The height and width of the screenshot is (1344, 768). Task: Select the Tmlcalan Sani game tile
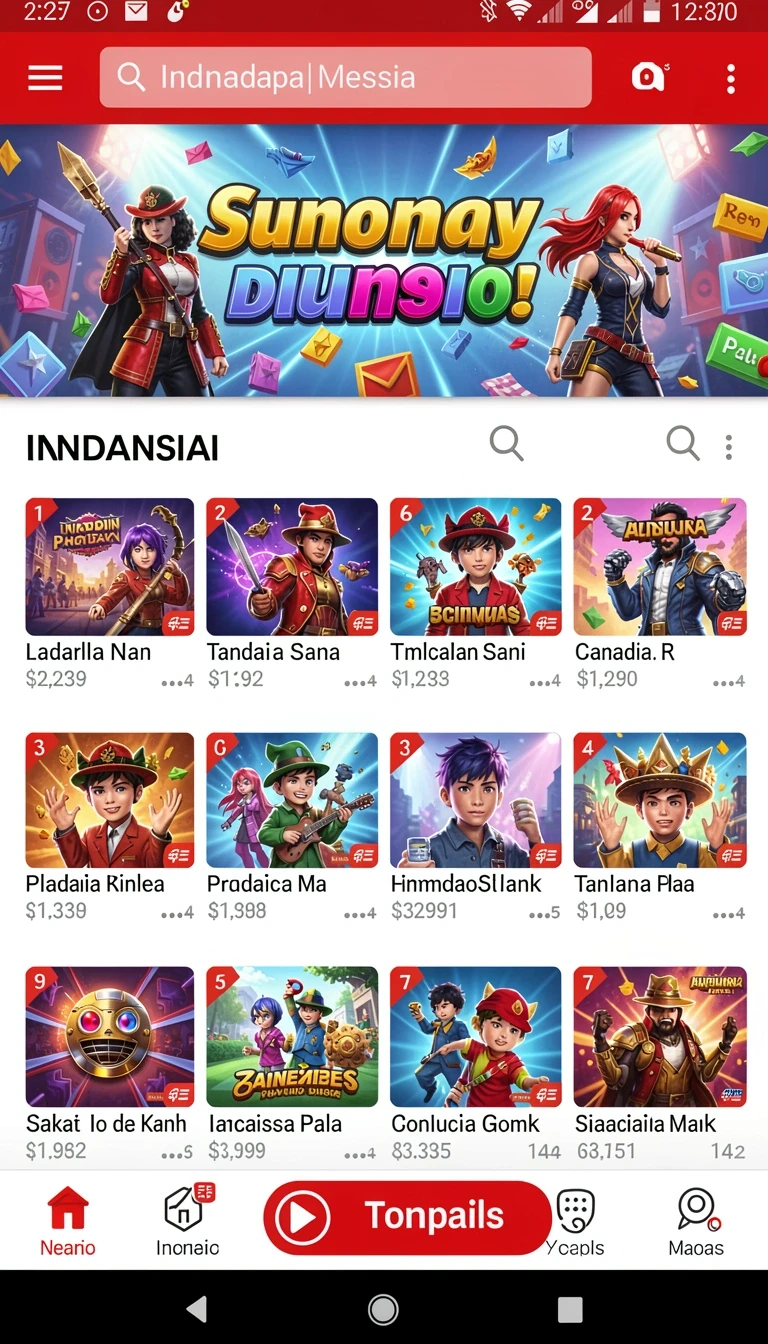tap(476, 594)
